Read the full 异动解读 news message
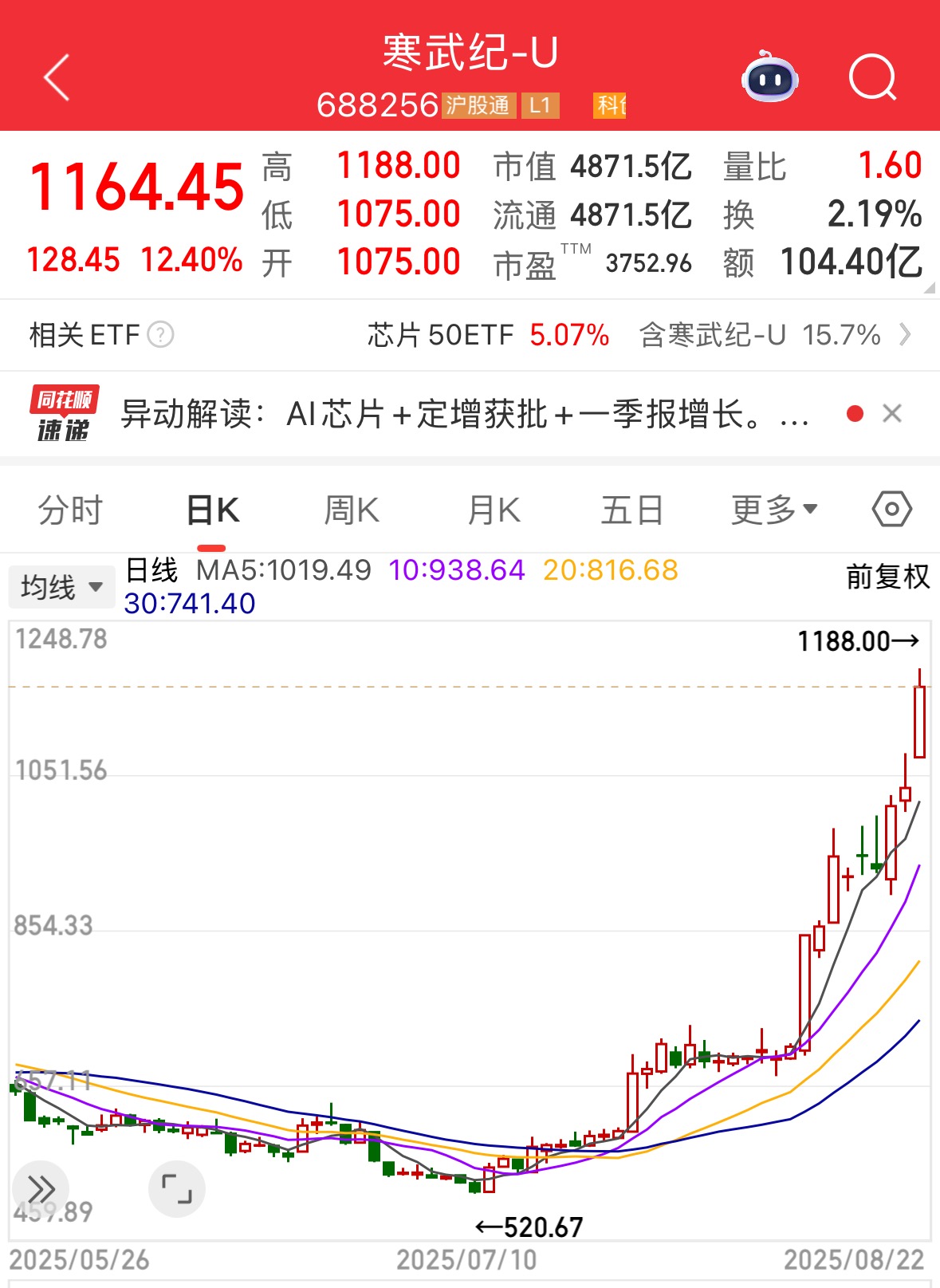 (462, 412)
